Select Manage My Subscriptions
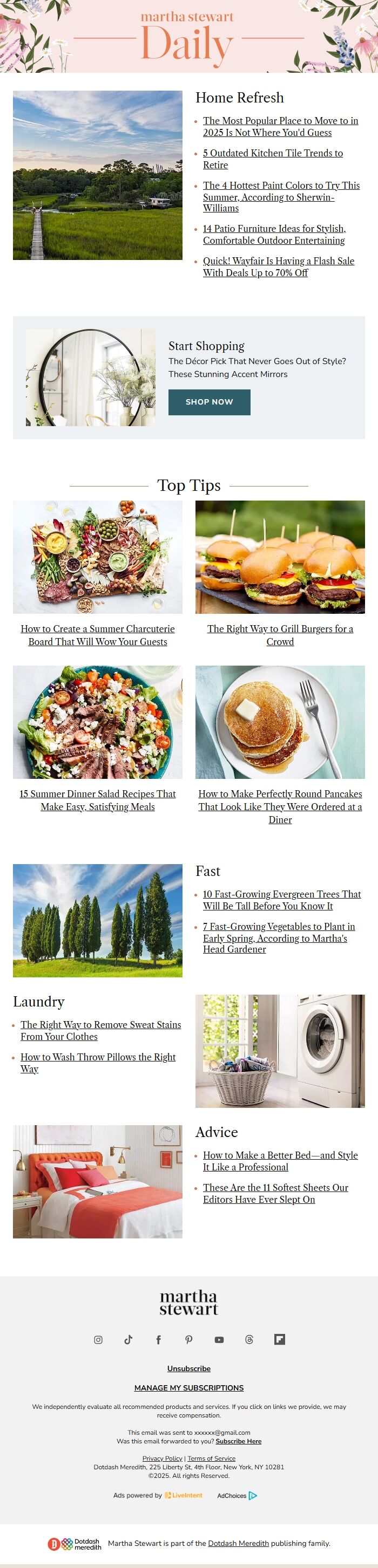The image size is (378, 1568). click(189, 1387)
